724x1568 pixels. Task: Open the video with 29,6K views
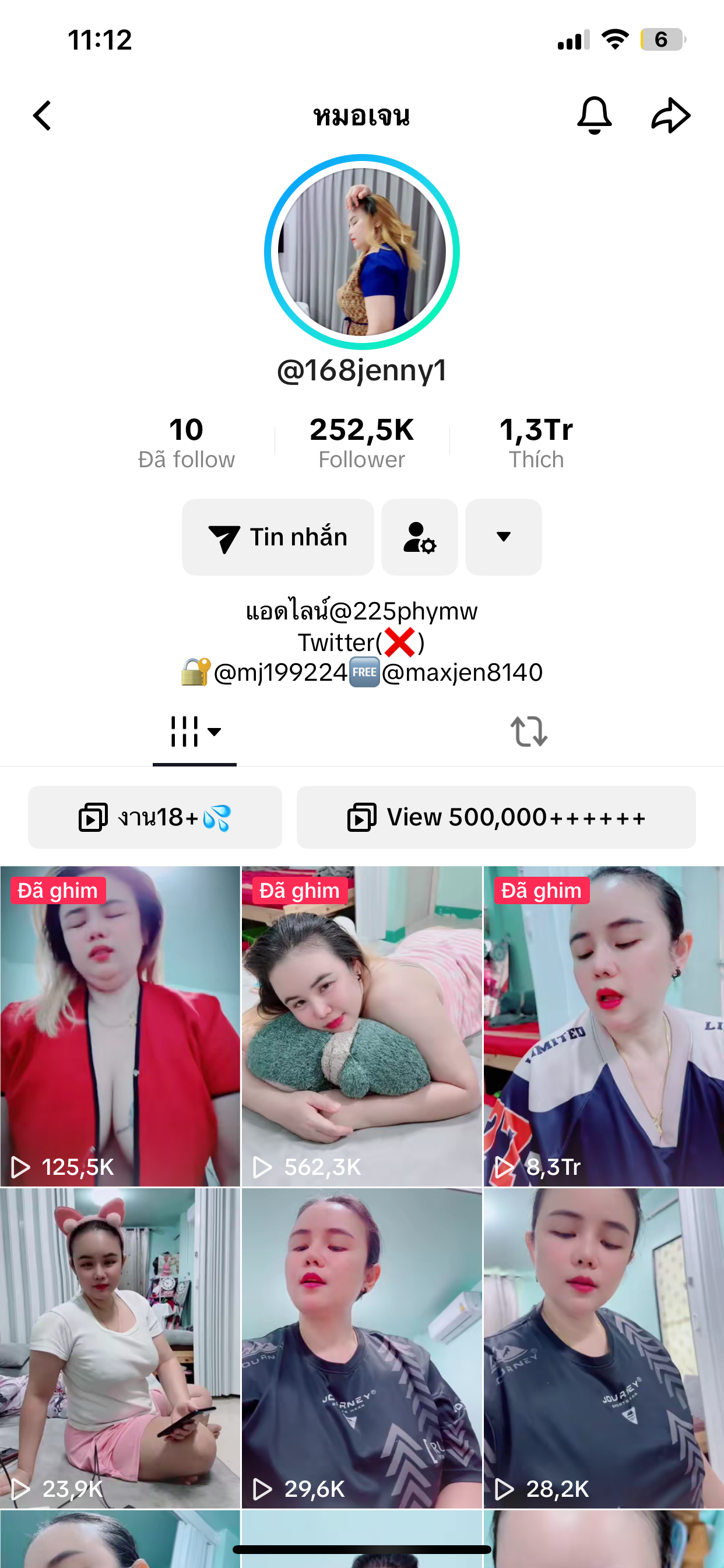[x=362, y=1348]
